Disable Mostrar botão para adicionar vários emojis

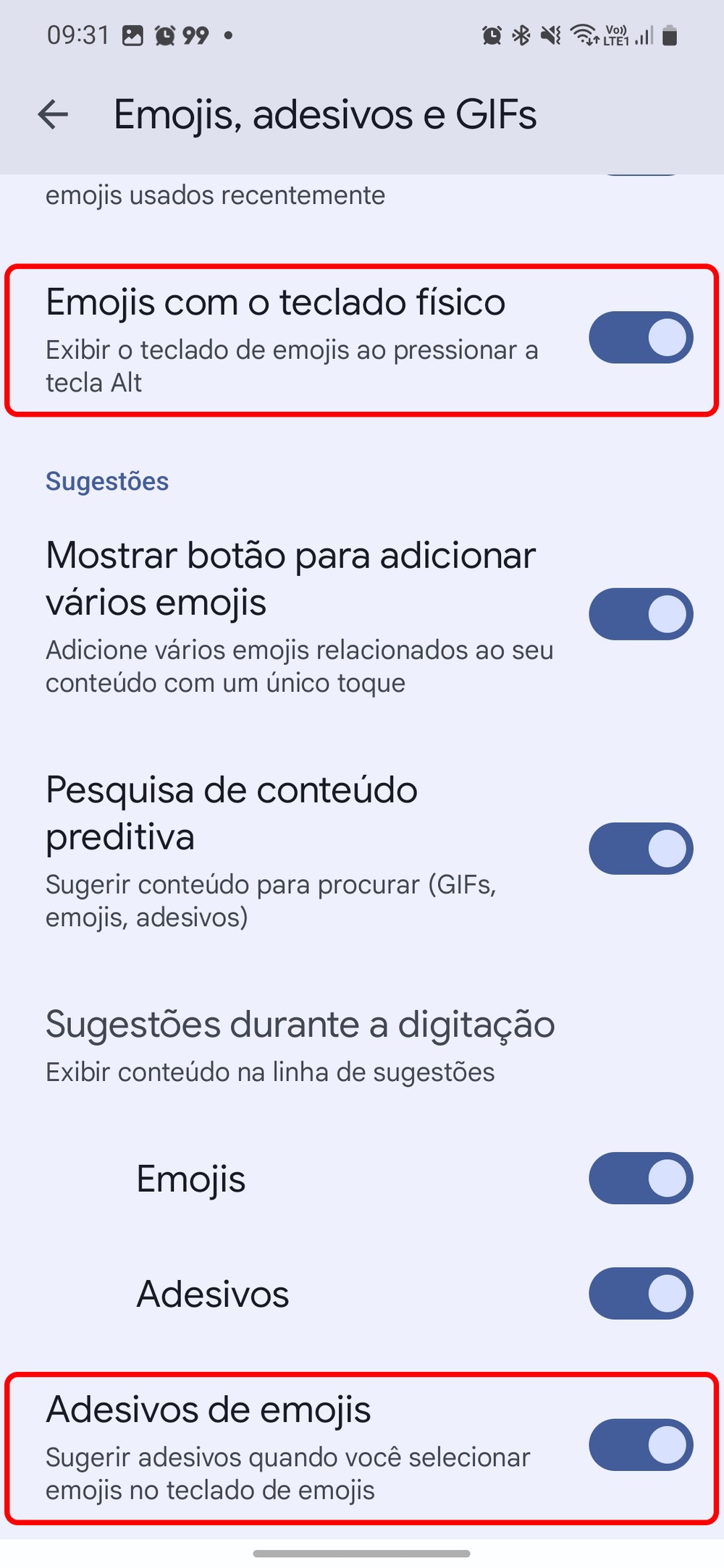click(641, 614)
